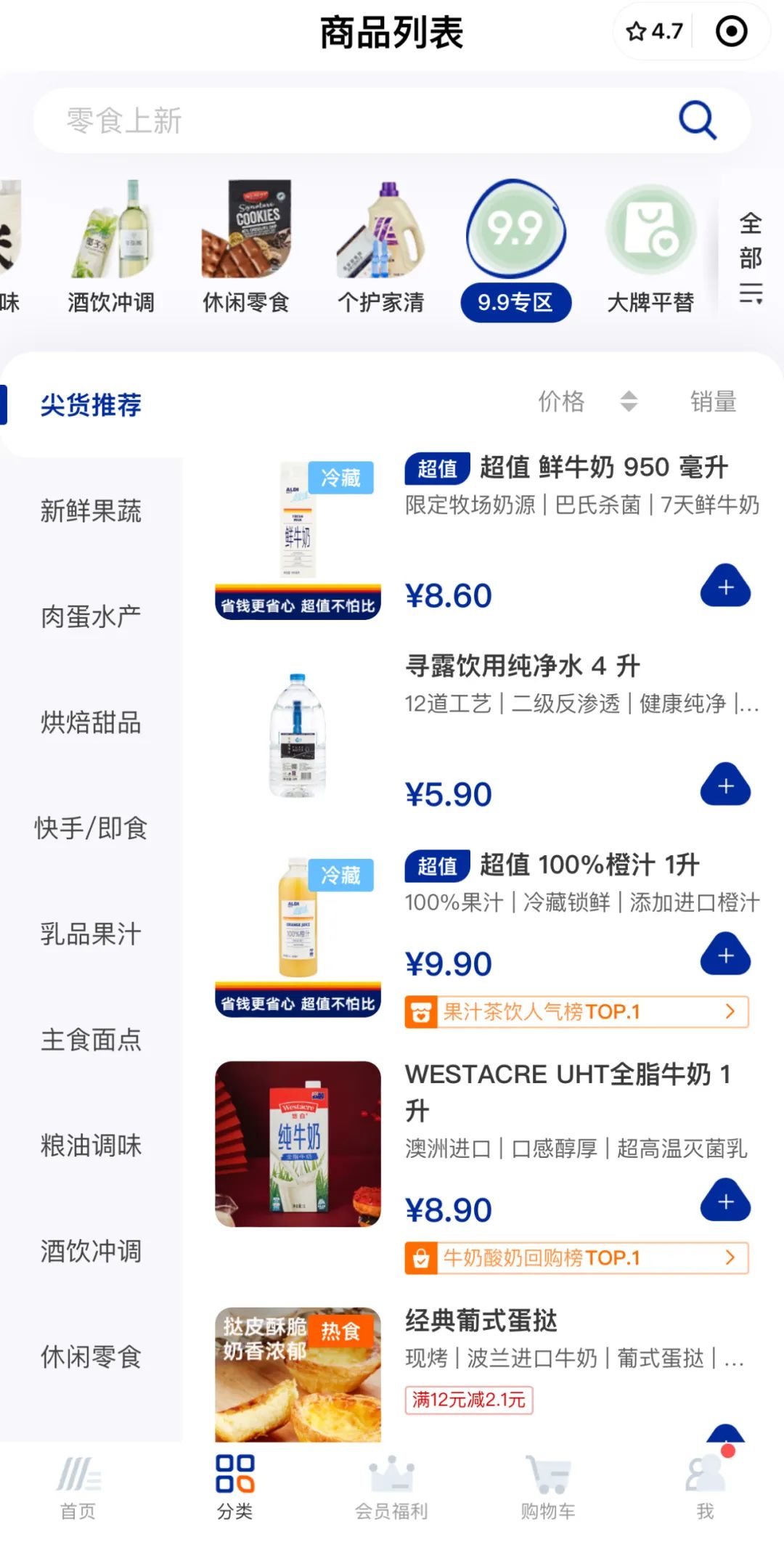Add WESTACRE UHT全脂牛奶 to cart
The width and height of the screenshot is (784, 1542).
[x=725, y=1202]
